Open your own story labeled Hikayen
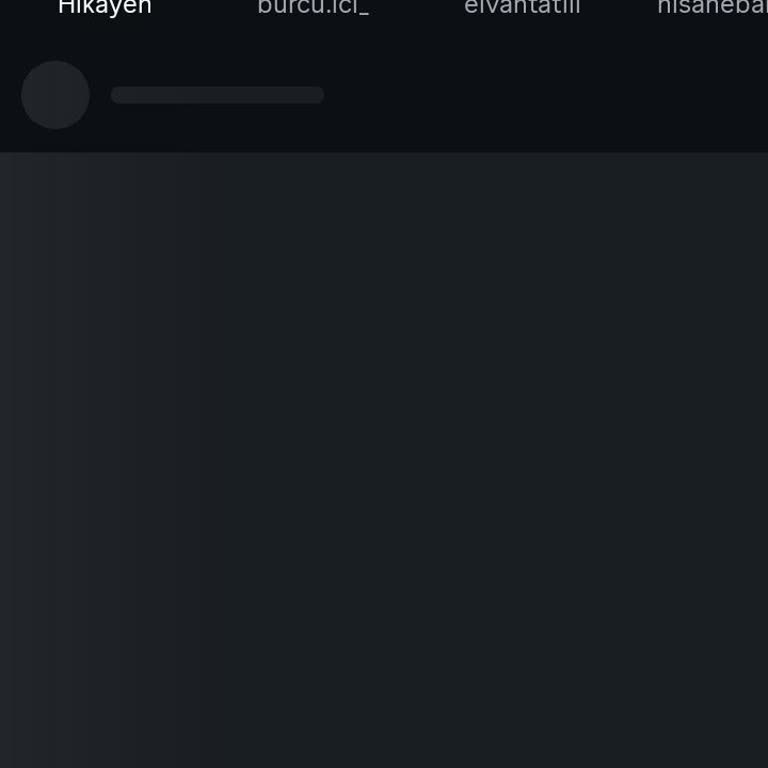Viewport: 768px width, 768px height. point(105,8)
